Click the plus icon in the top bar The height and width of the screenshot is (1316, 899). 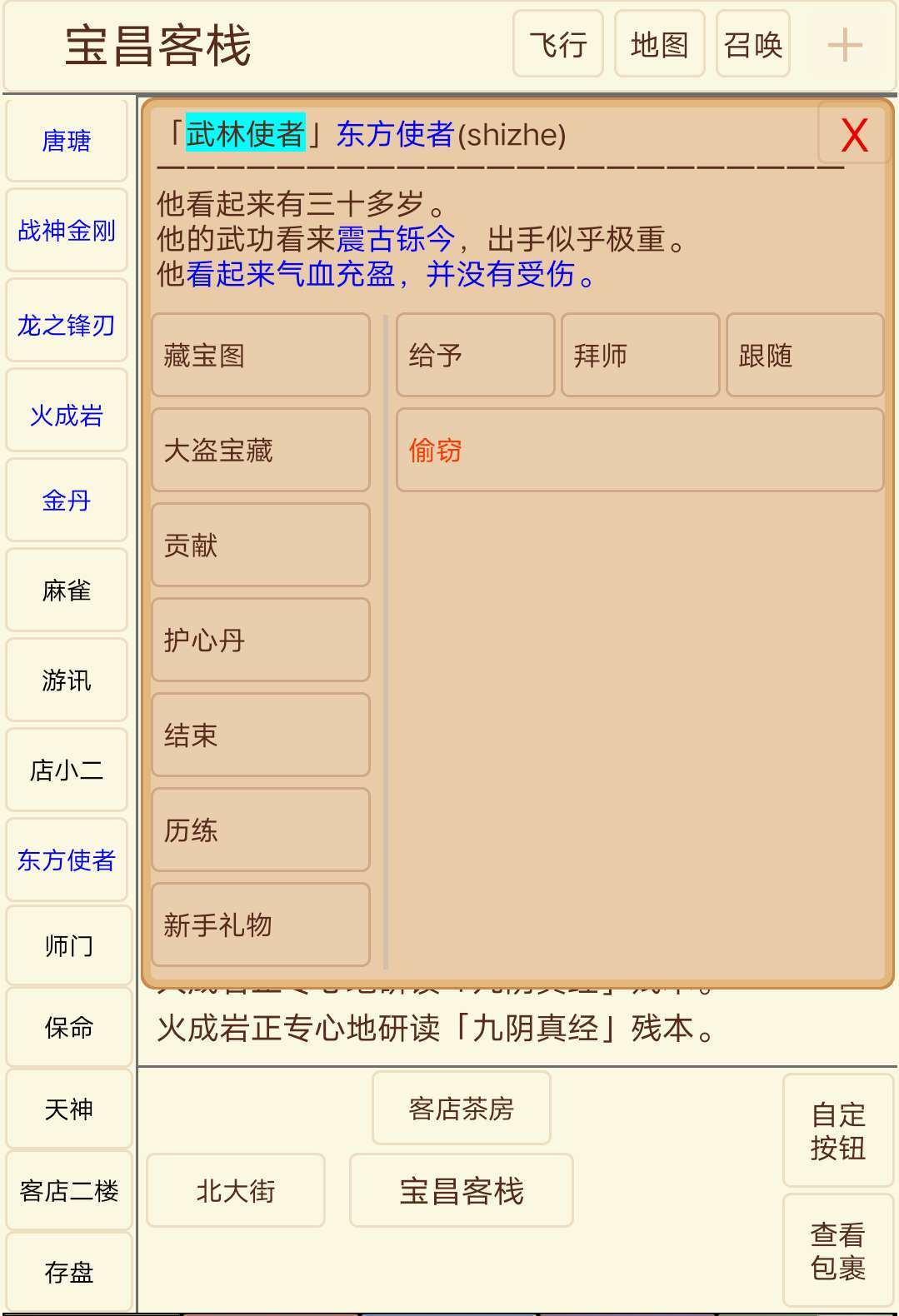[x=845, y=46]
